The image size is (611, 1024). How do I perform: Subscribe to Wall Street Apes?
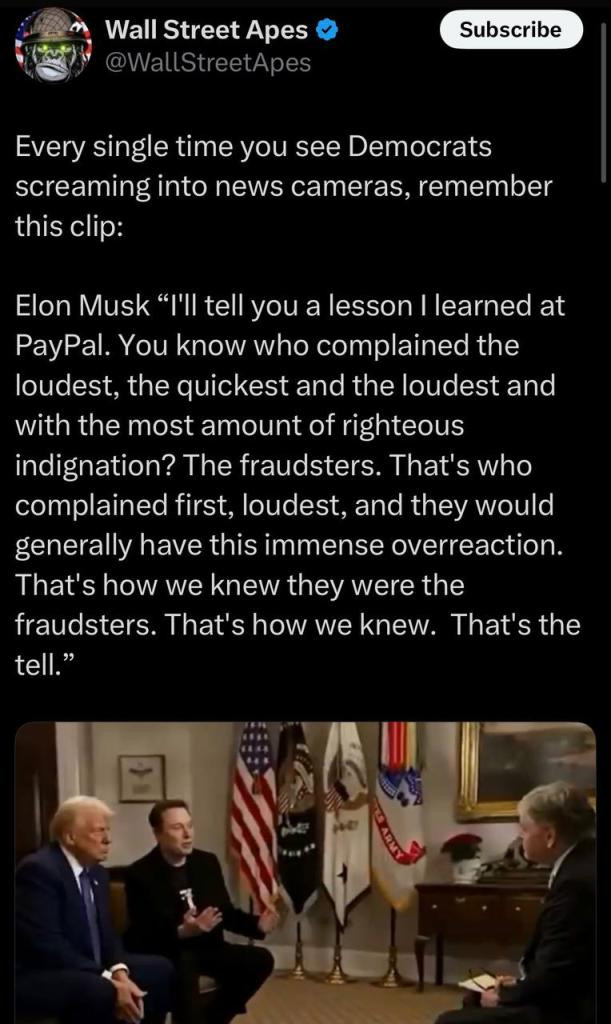coord(510,30)
